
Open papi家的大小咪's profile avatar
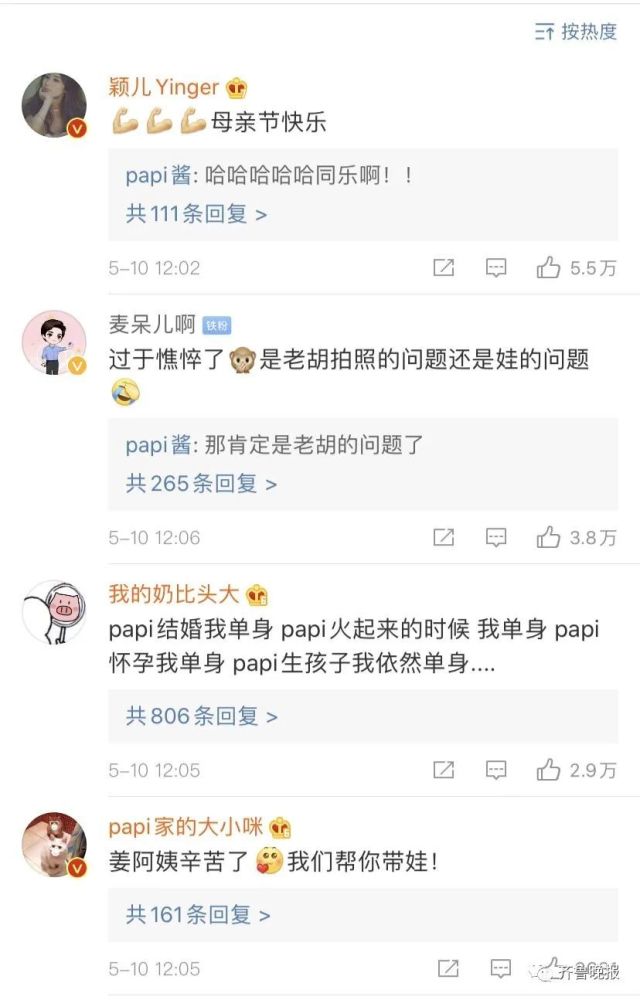coord(54,843)
